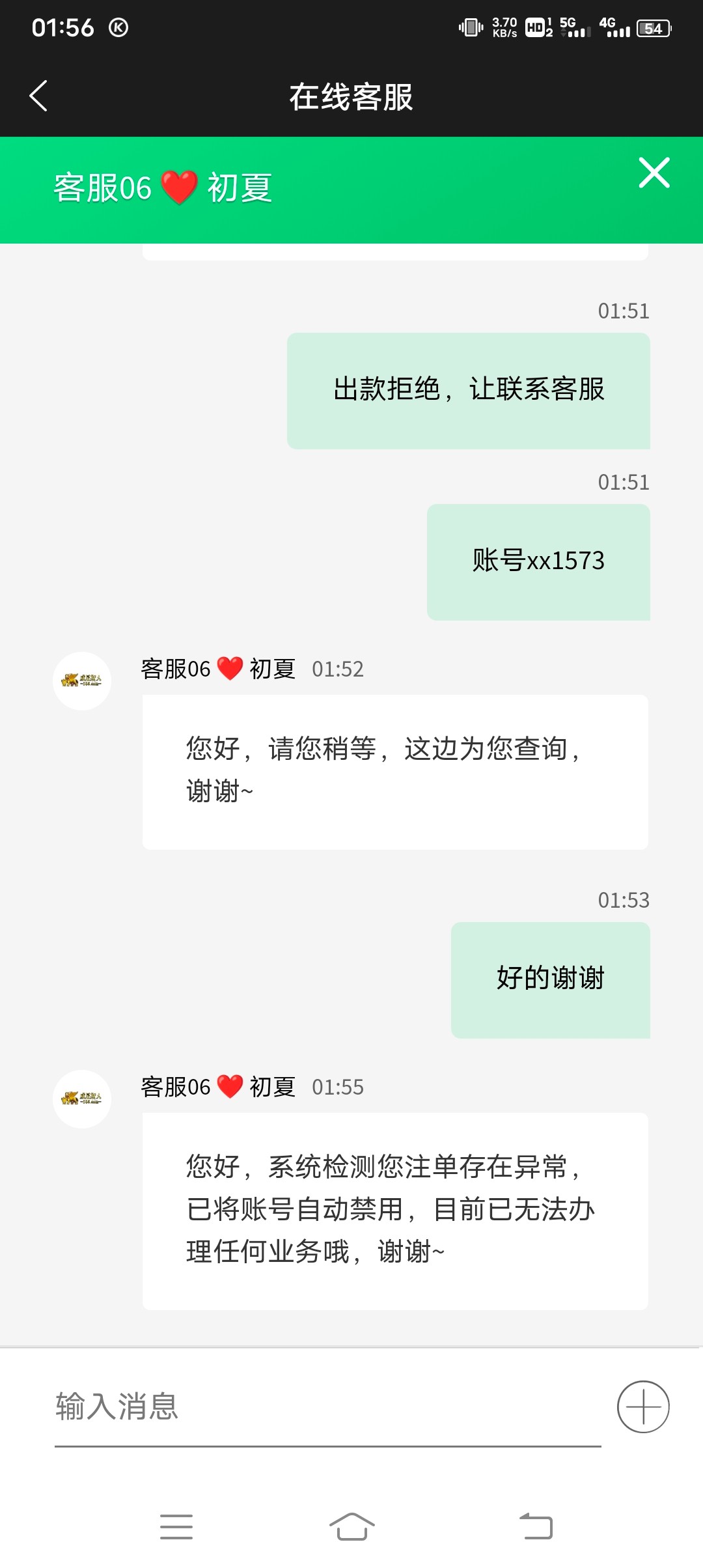Open the system recent apps menu

(x=176, y=1526)
